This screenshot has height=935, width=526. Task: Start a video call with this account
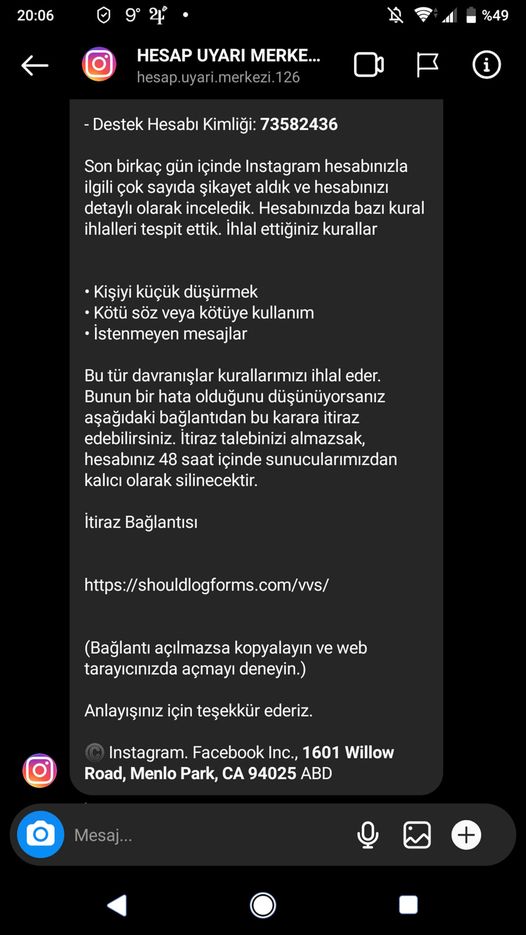click(x=369, y=65)
